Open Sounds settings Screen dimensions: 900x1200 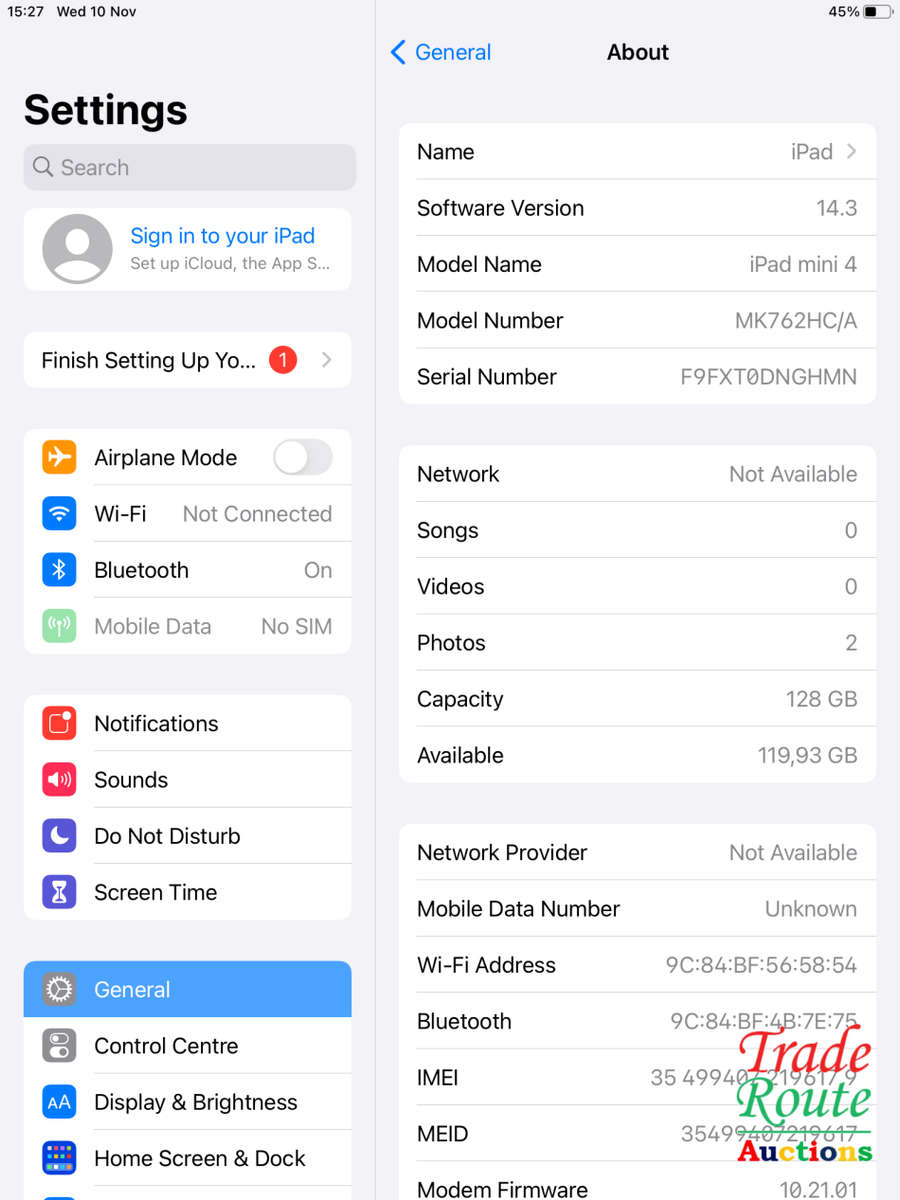click(x=188, y=780)
